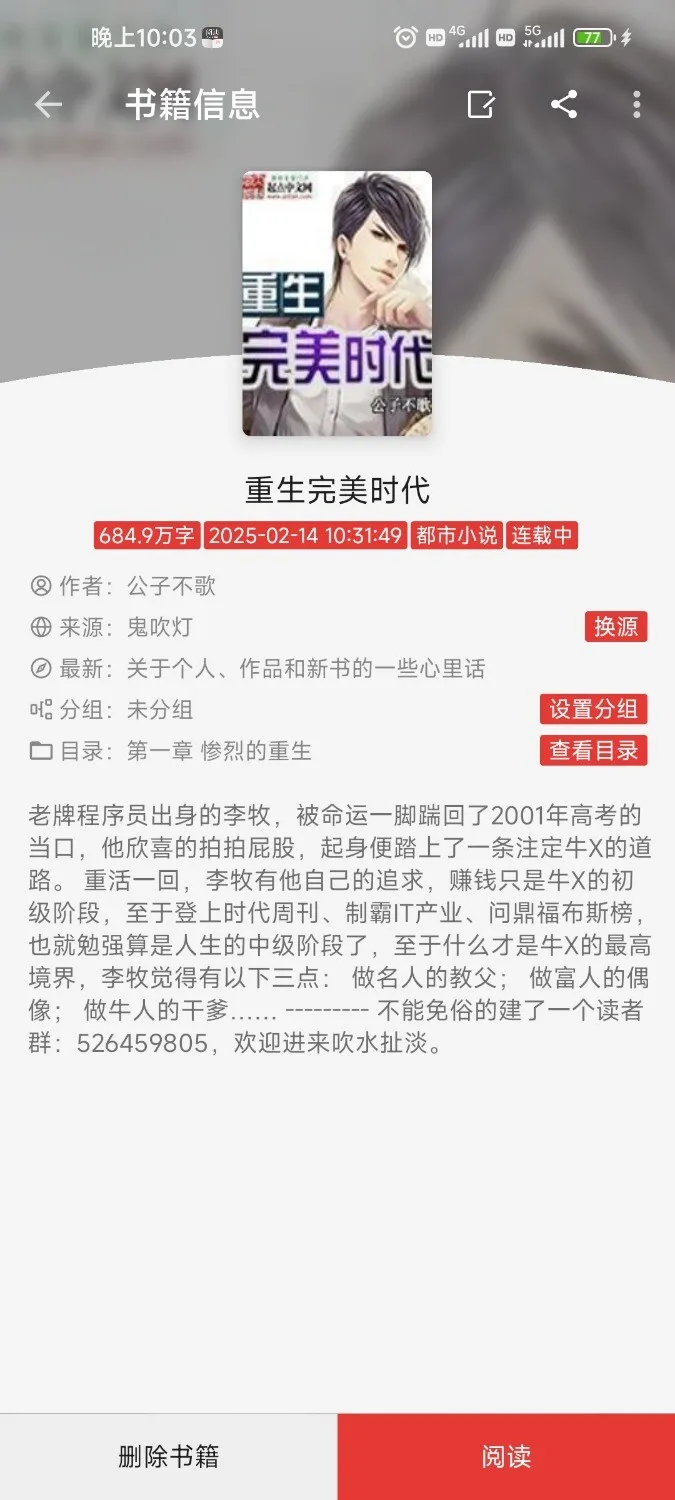
Task: Tap the 换源 button to change source
Action: (x=616, y=627)
